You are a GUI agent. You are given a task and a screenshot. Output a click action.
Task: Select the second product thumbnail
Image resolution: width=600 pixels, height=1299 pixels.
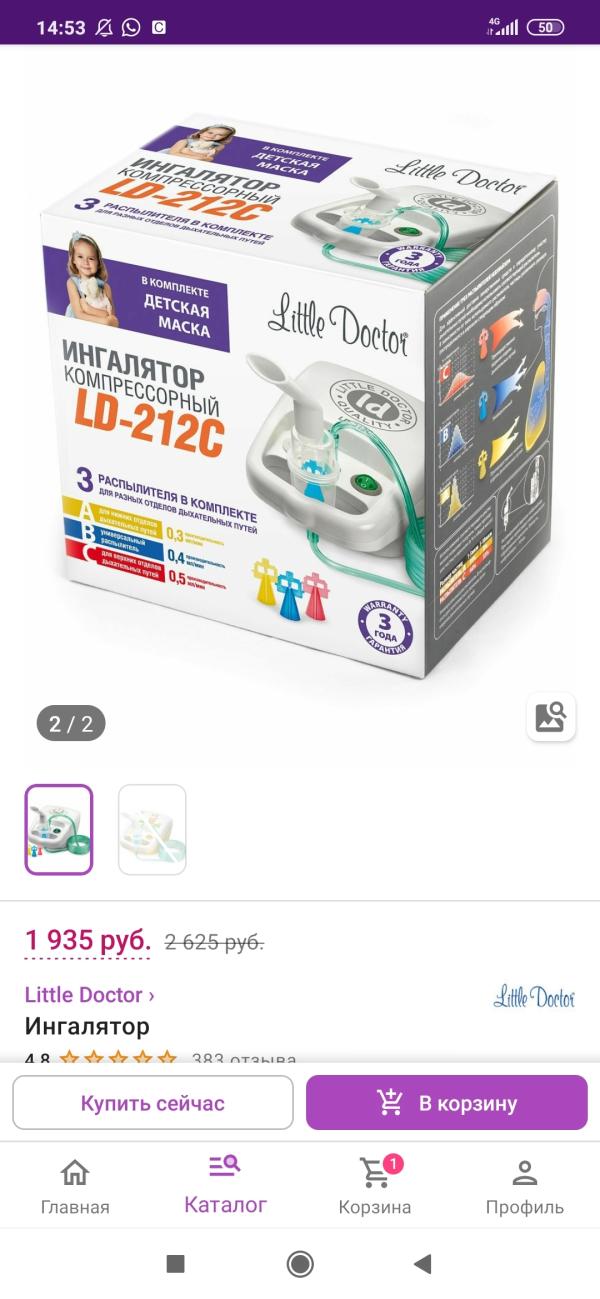152,830
